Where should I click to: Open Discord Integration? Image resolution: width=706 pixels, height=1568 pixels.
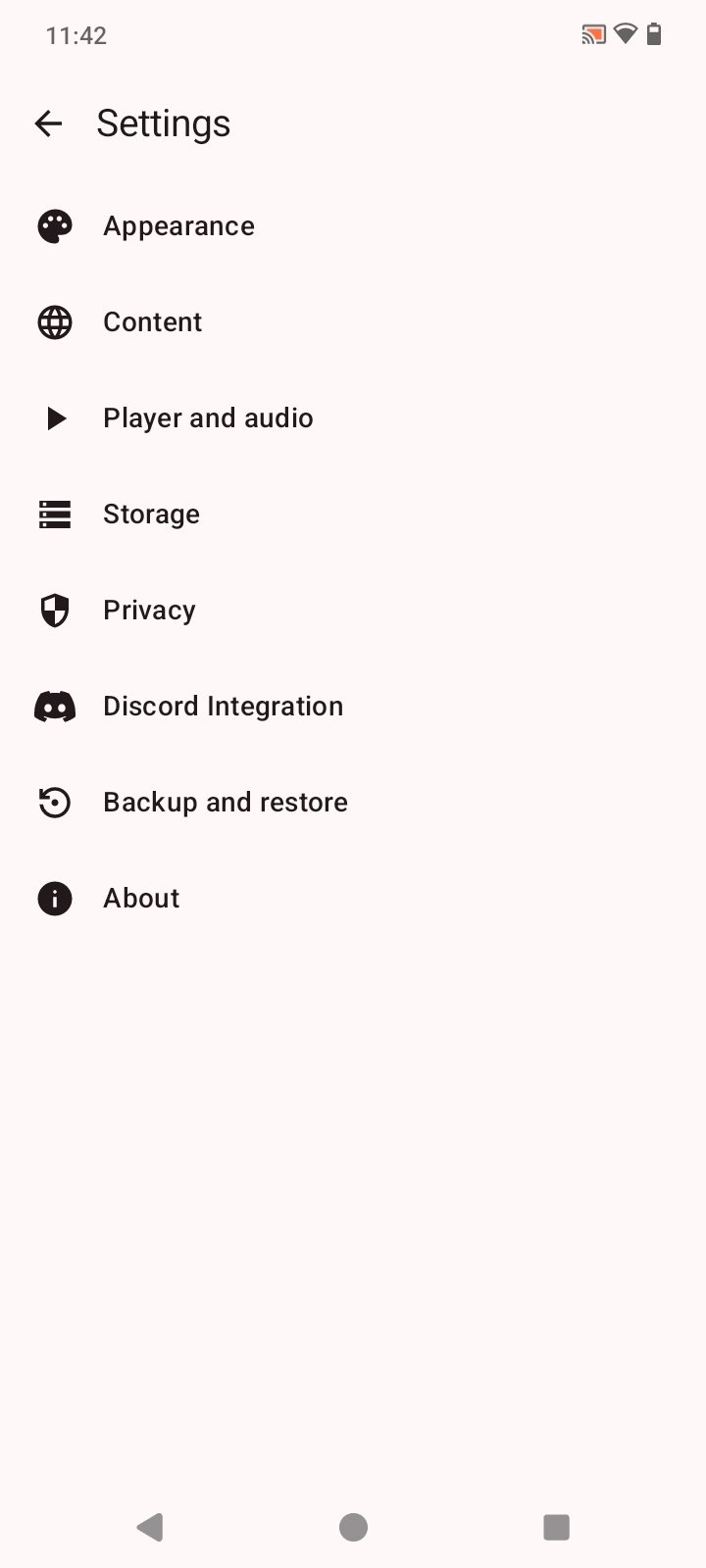[x=223, y=707]
